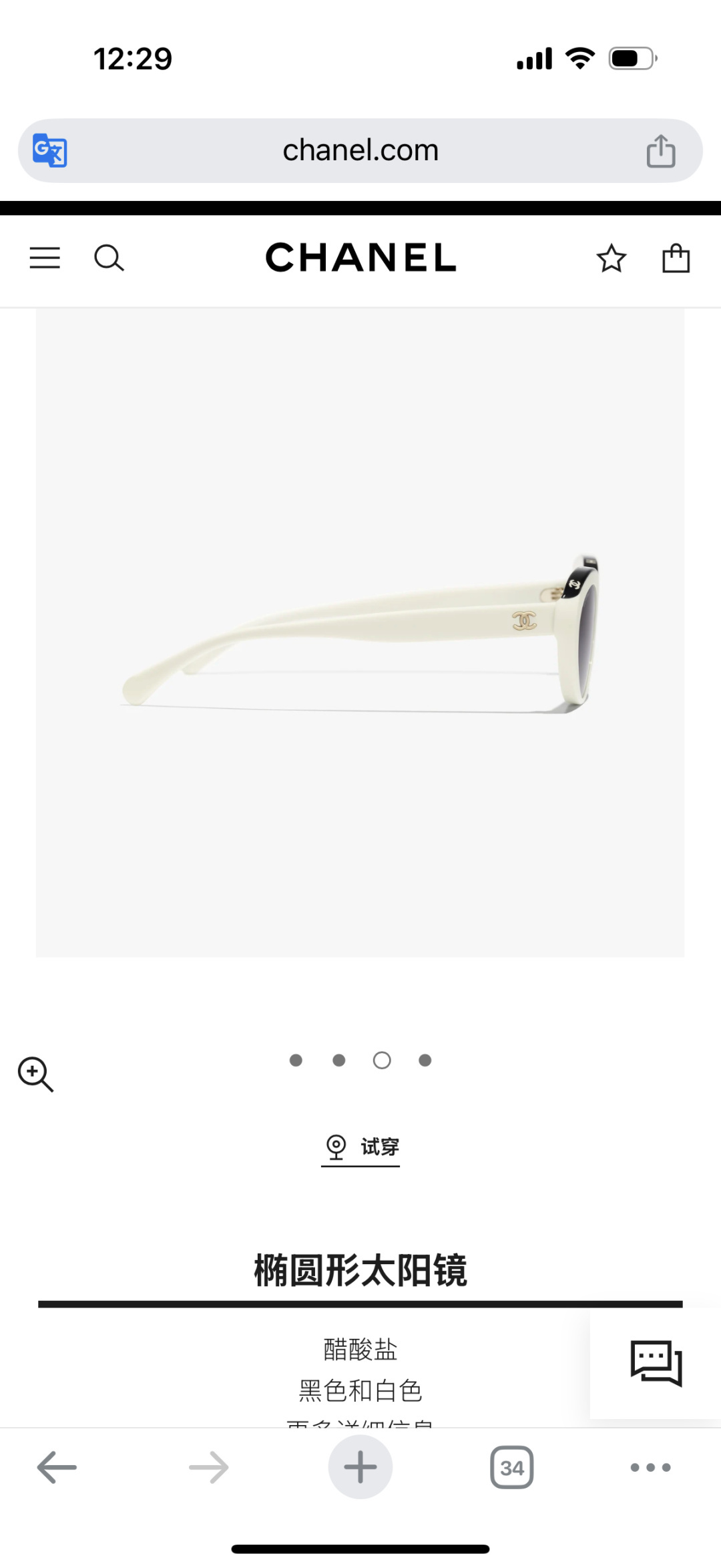Tap the Share icon in the address bar
Image resolution: width=721 pixels, height=1568 pixels.
coord(660,150)
